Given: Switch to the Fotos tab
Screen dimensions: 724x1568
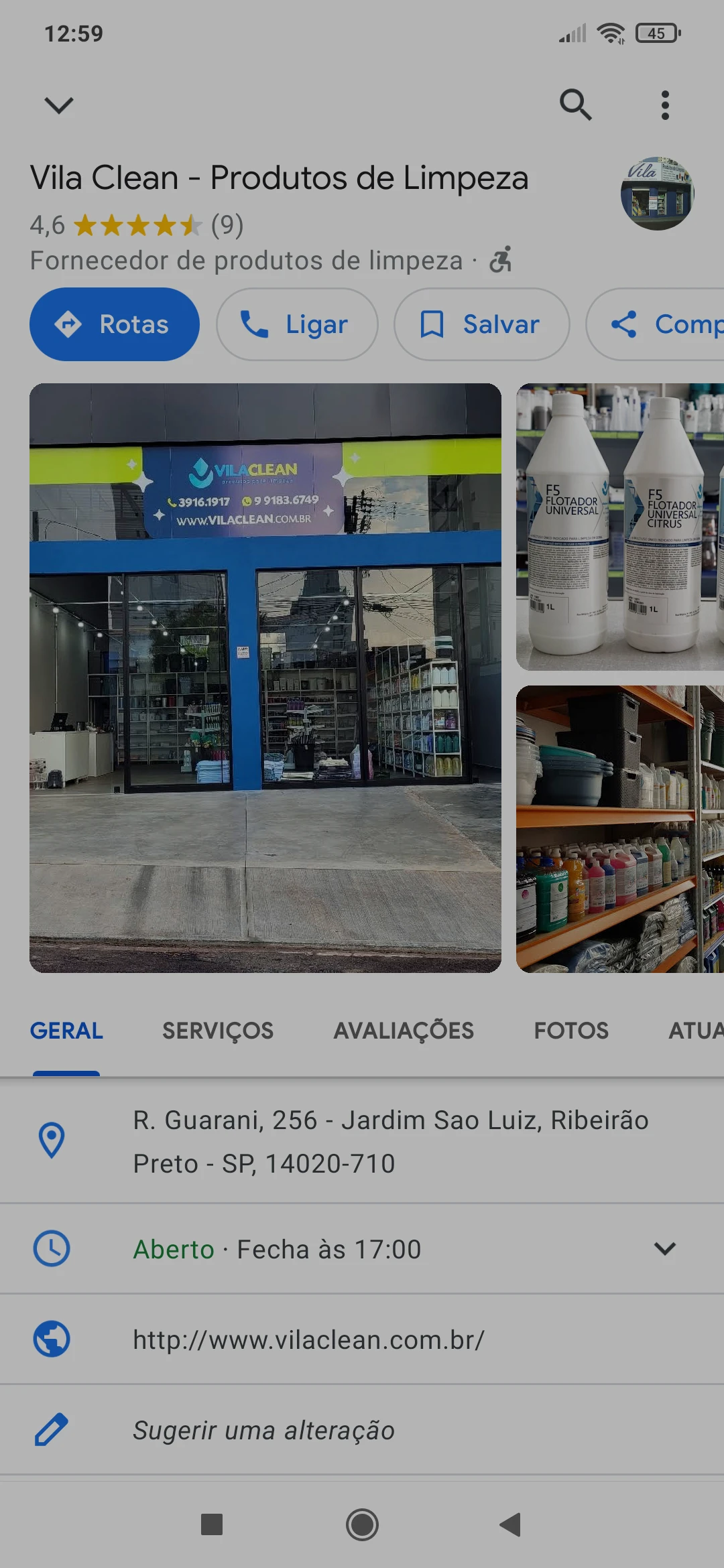Looking at the screenshot, I should [570, 1031].
